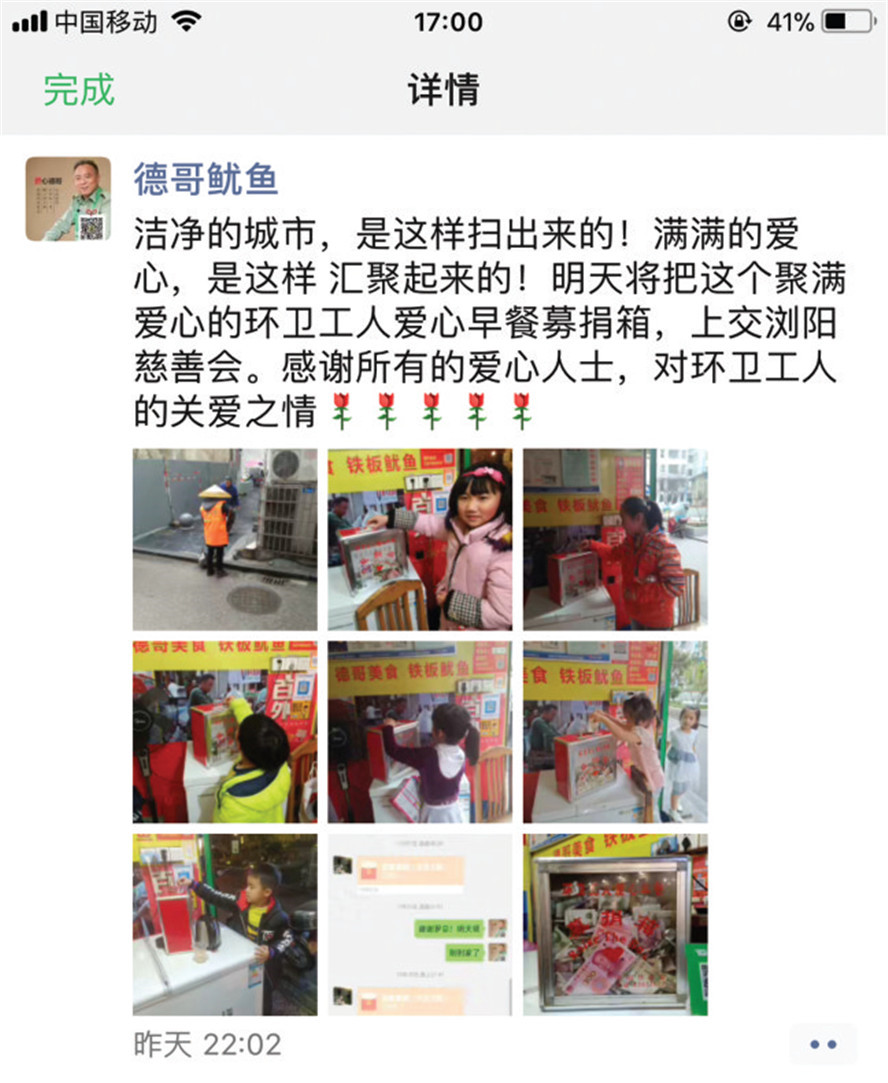This screenshot has width=888, height=1083.
Task: Open the 德哥鱿鱼 username link
Action: pyautogui.click(x=205, y=180)
